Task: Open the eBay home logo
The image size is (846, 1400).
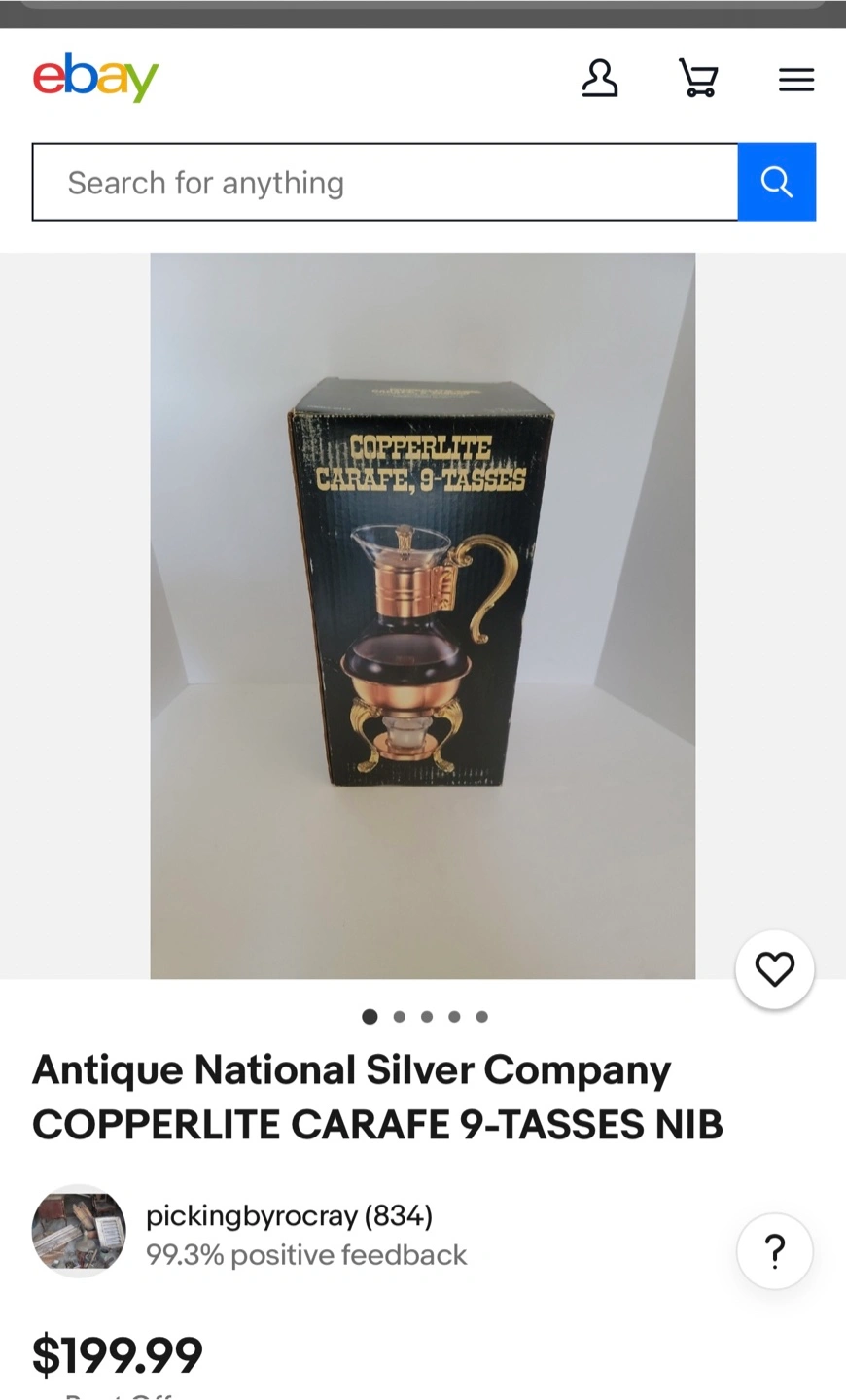Action: click(x=95, y=78)
